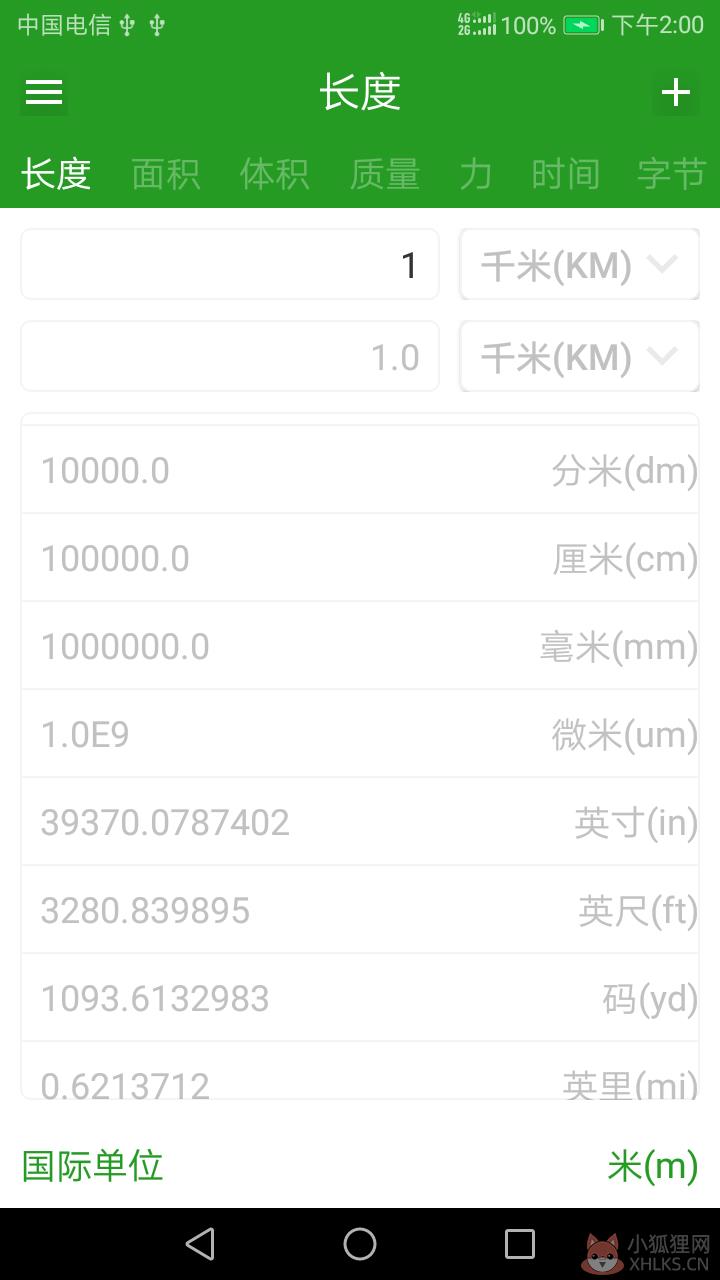Tap the input field showing 1
This screenshot has height=1280, width=720.
click(230, 264)
